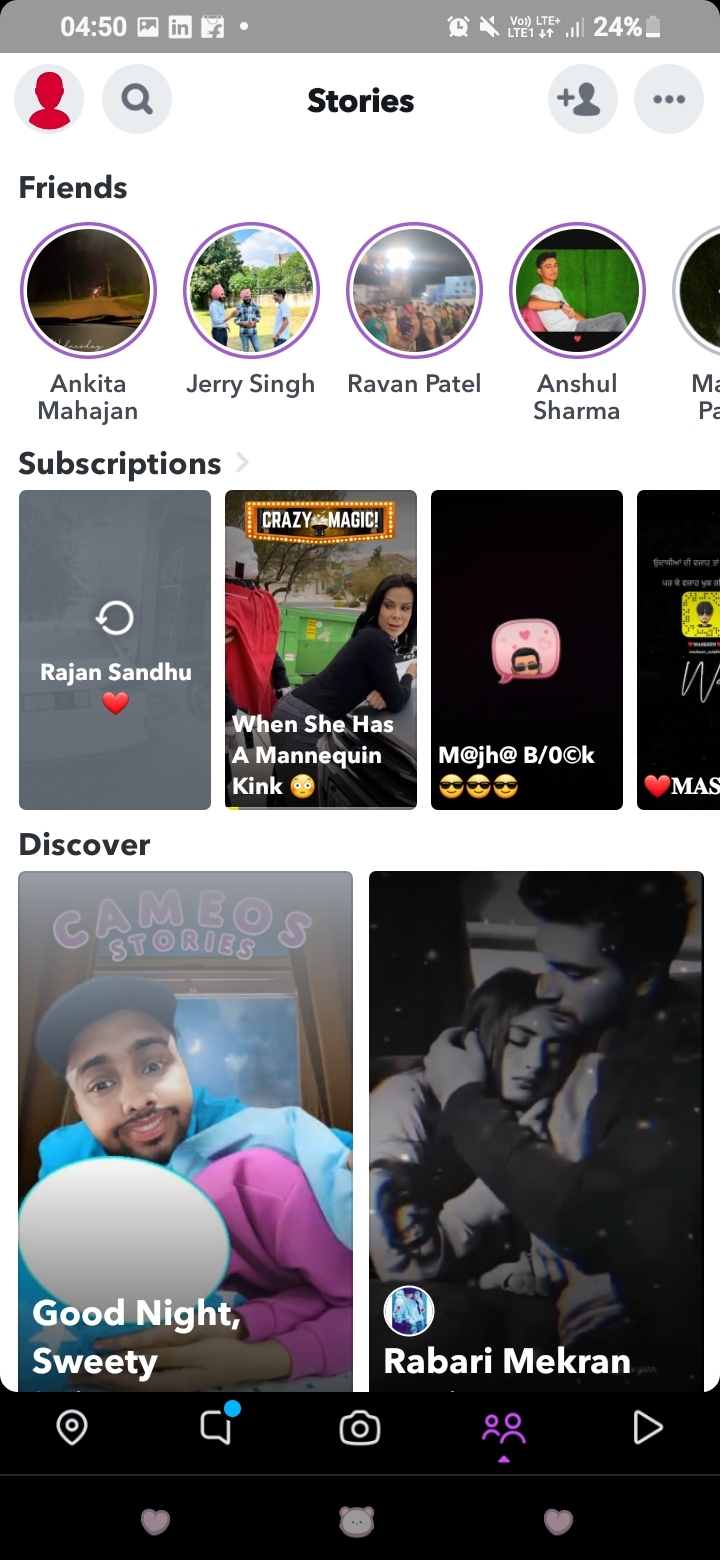
Task: Expand the Subscriptions section
Action: [x=134, y=463]
